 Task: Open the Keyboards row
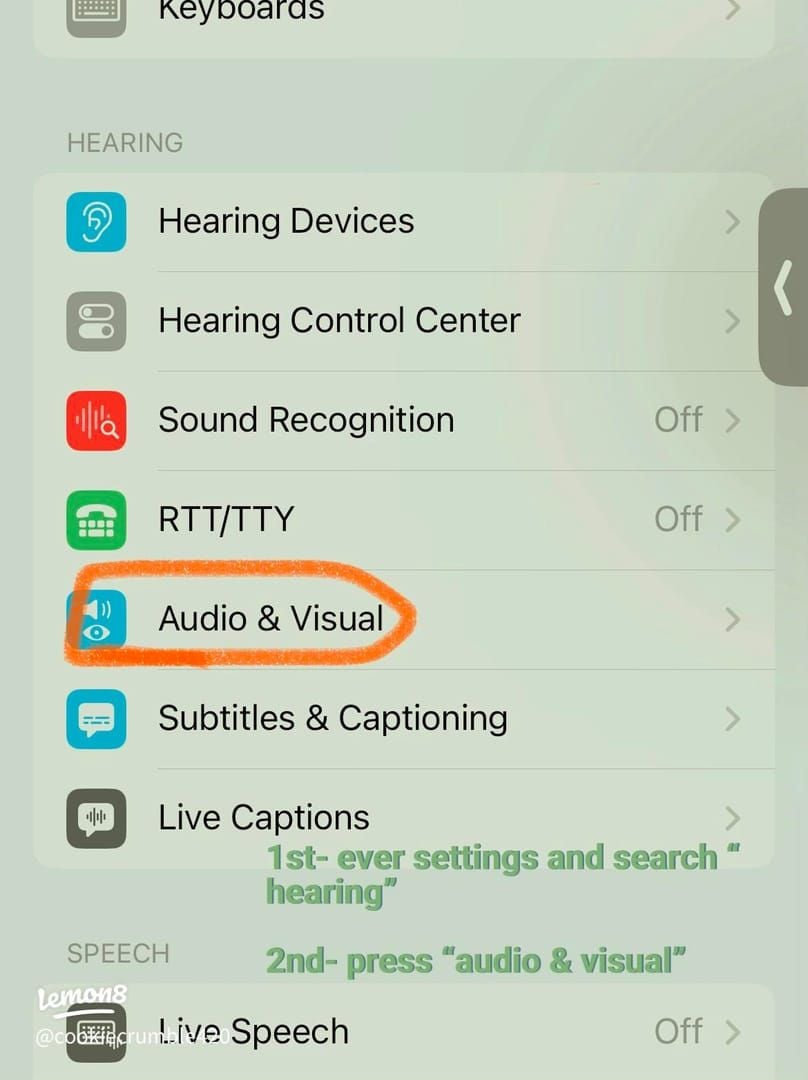pyautogui.click(x=400, y=14)
